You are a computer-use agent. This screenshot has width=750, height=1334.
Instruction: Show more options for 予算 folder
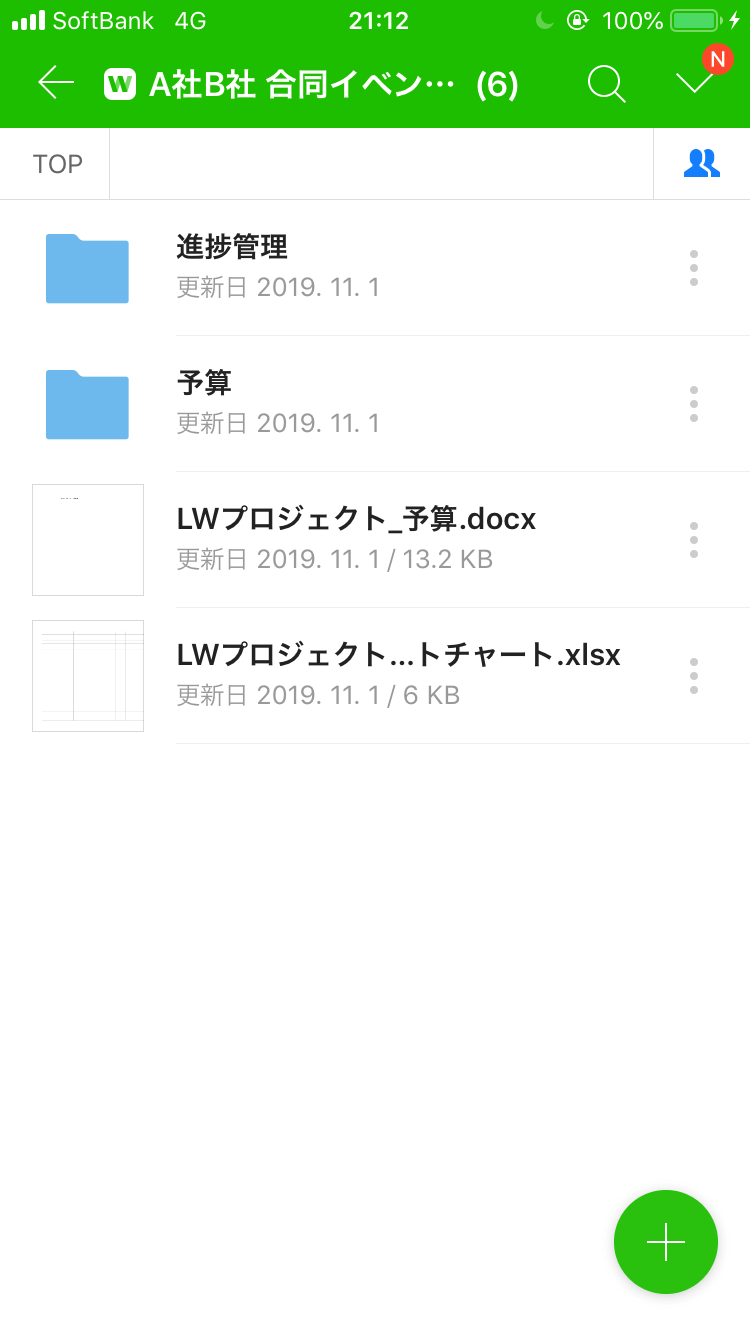pos(694,404)
